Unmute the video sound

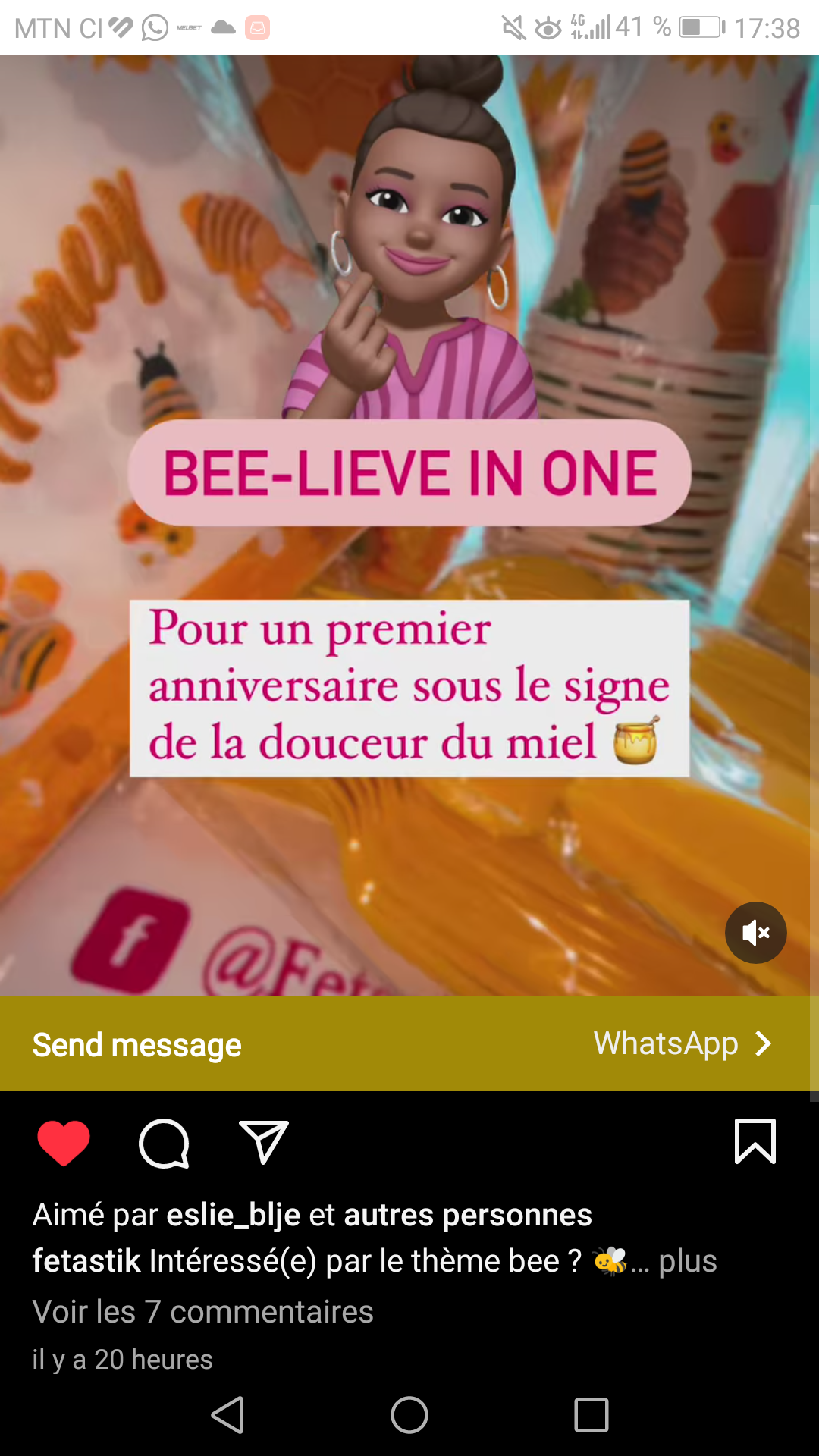click(755, 932)
